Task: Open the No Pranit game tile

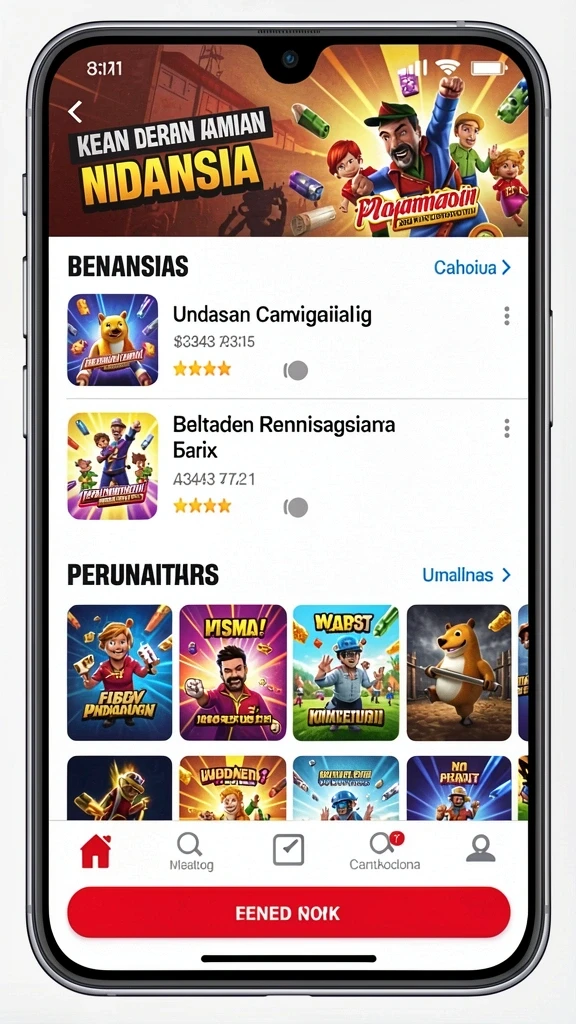Action: (x=458, y=788)
